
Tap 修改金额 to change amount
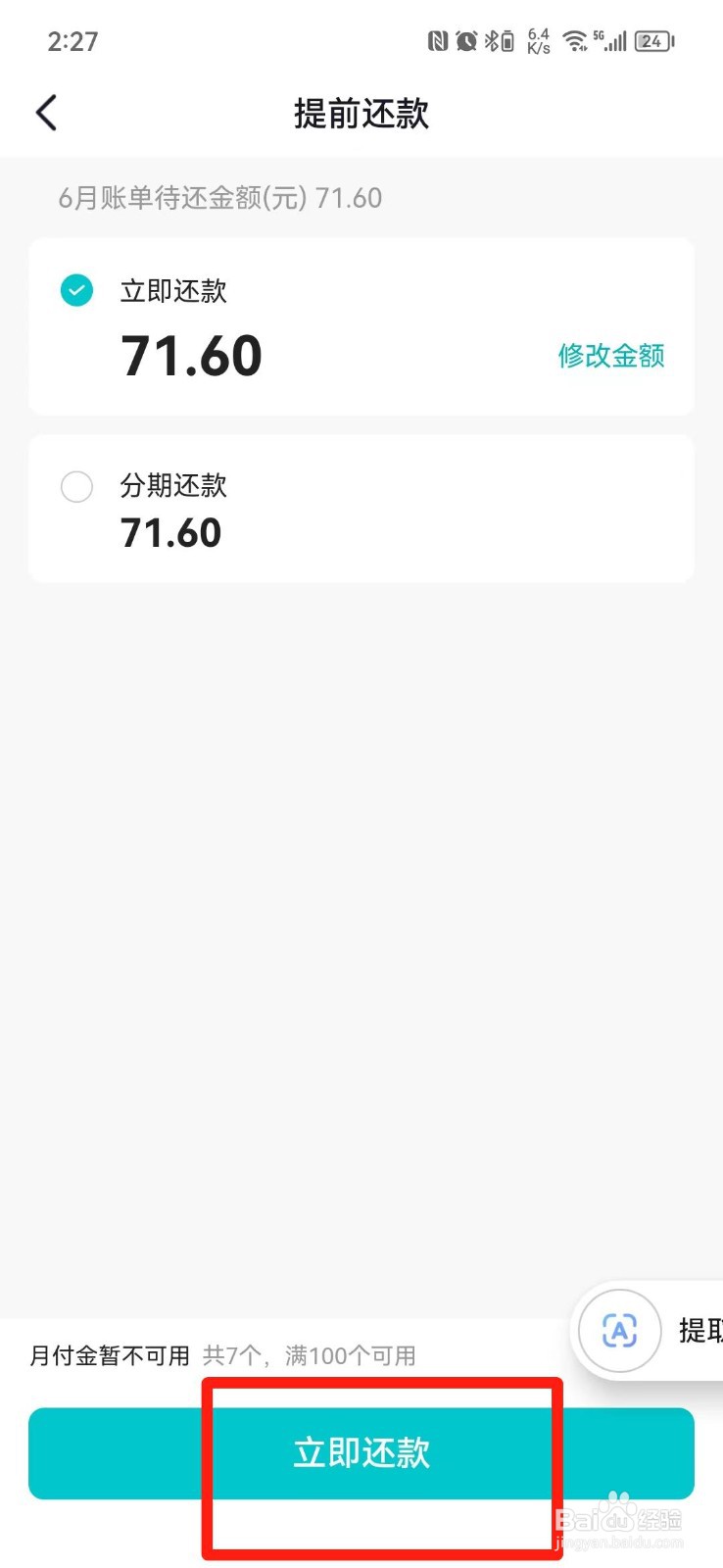click(611, 355)
